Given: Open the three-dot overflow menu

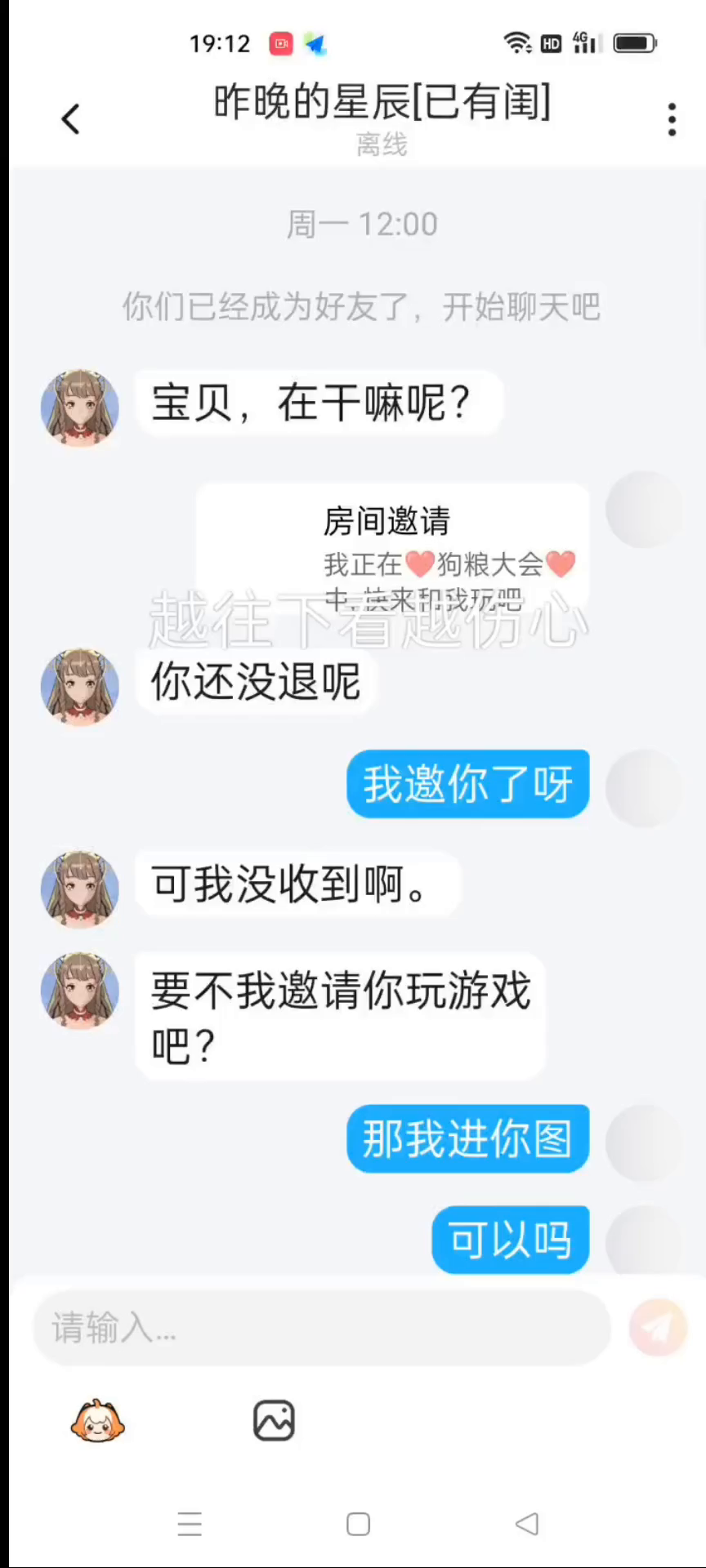Looking at the screenshot, I should pyautogui.click(x=672, y=119).
